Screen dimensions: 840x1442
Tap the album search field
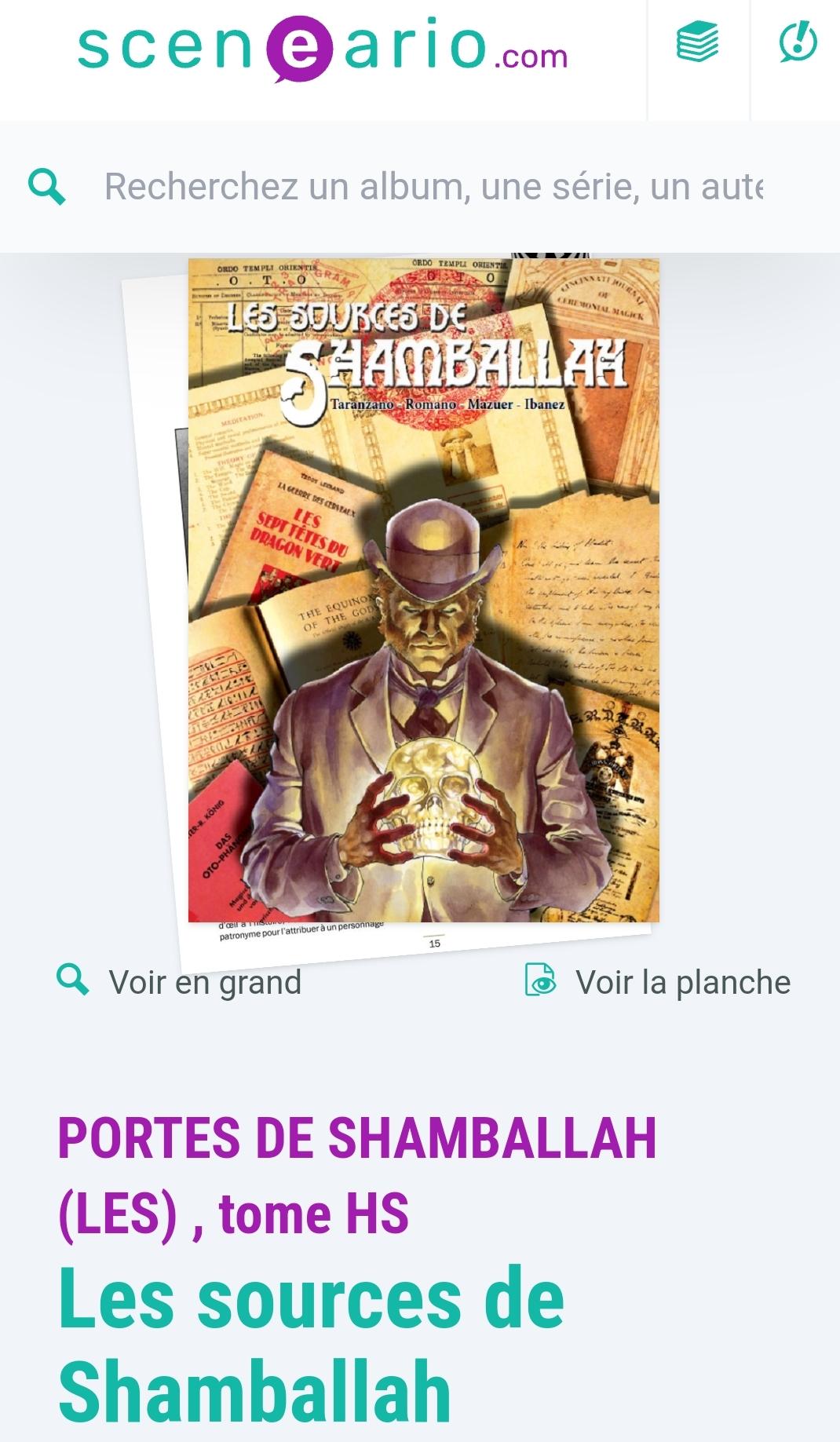[433, 187]
